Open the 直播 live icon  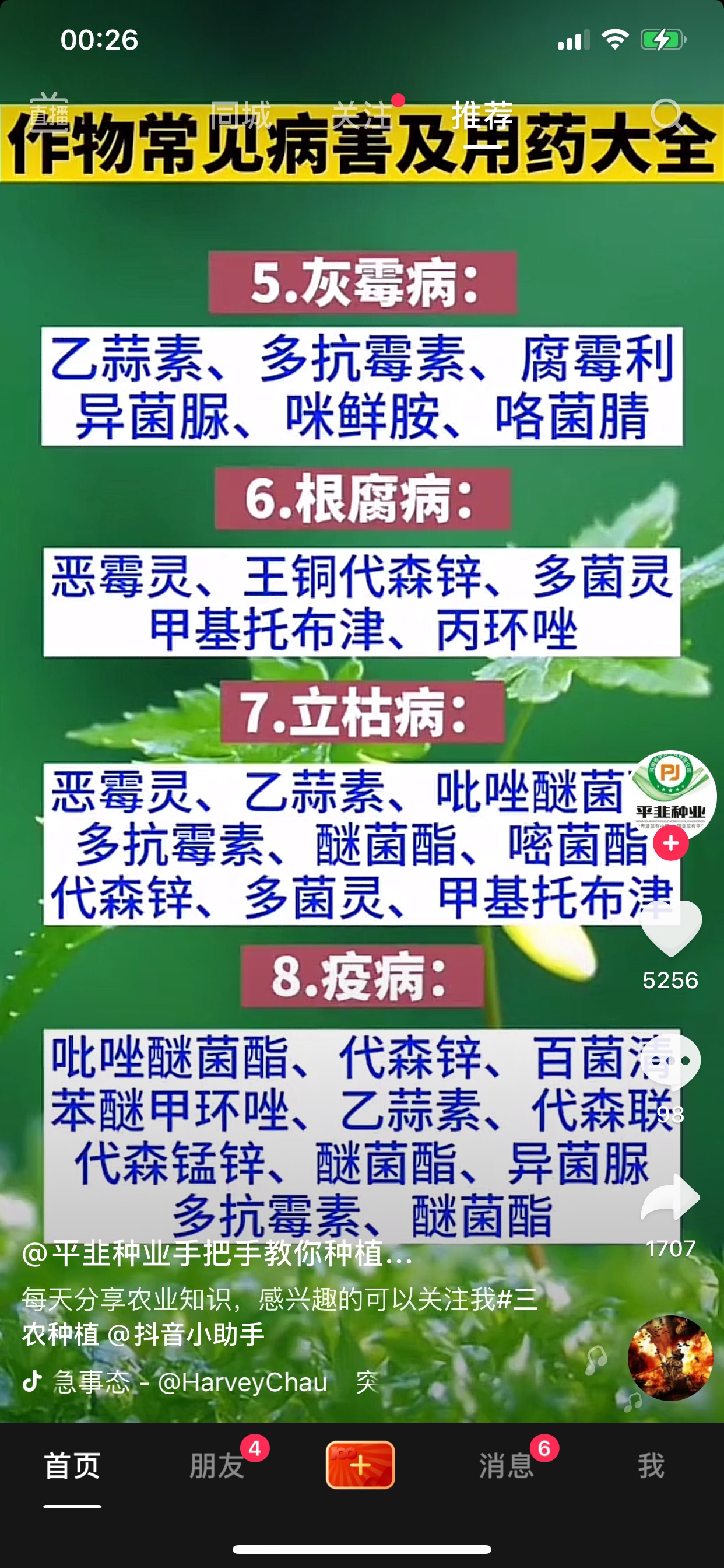(x=50, y=113)
